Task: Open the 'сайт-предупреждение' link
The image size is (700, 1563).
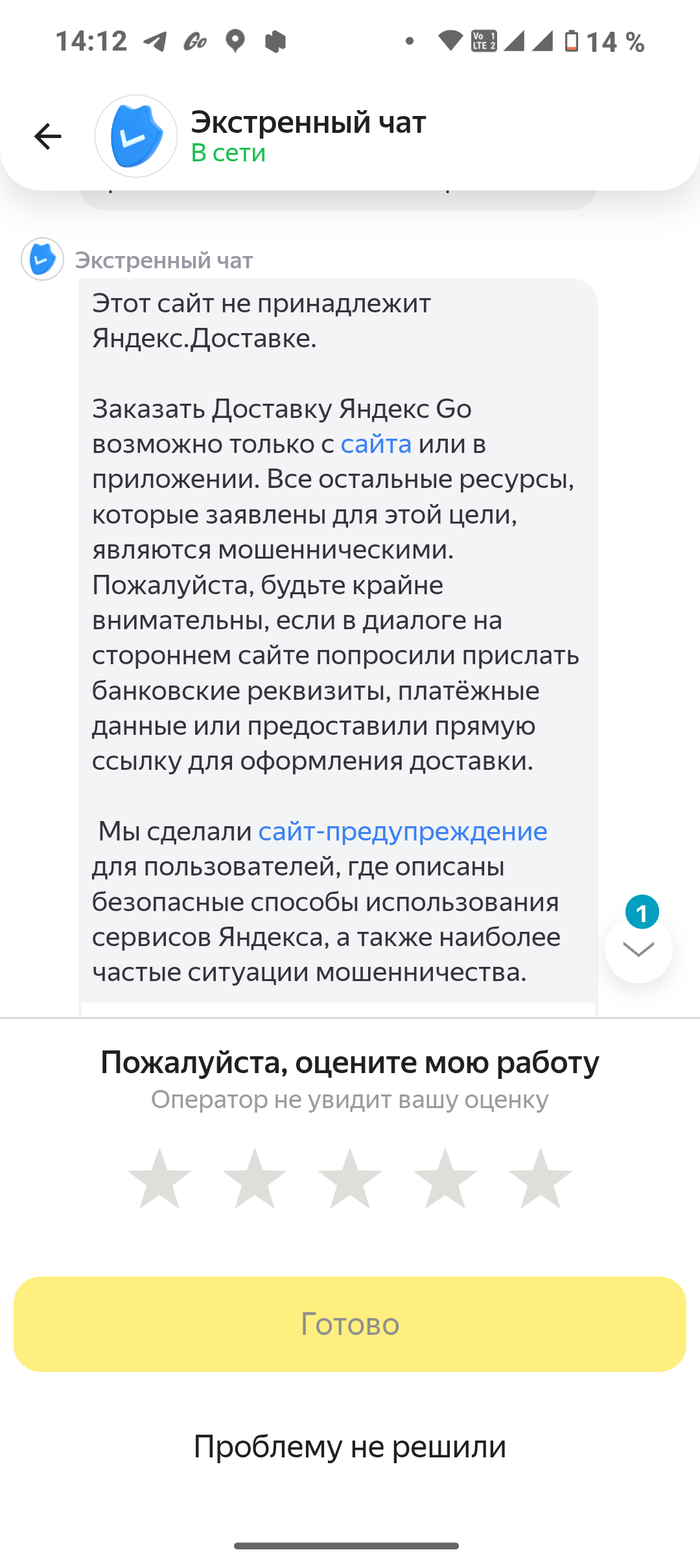Action: 402,832
